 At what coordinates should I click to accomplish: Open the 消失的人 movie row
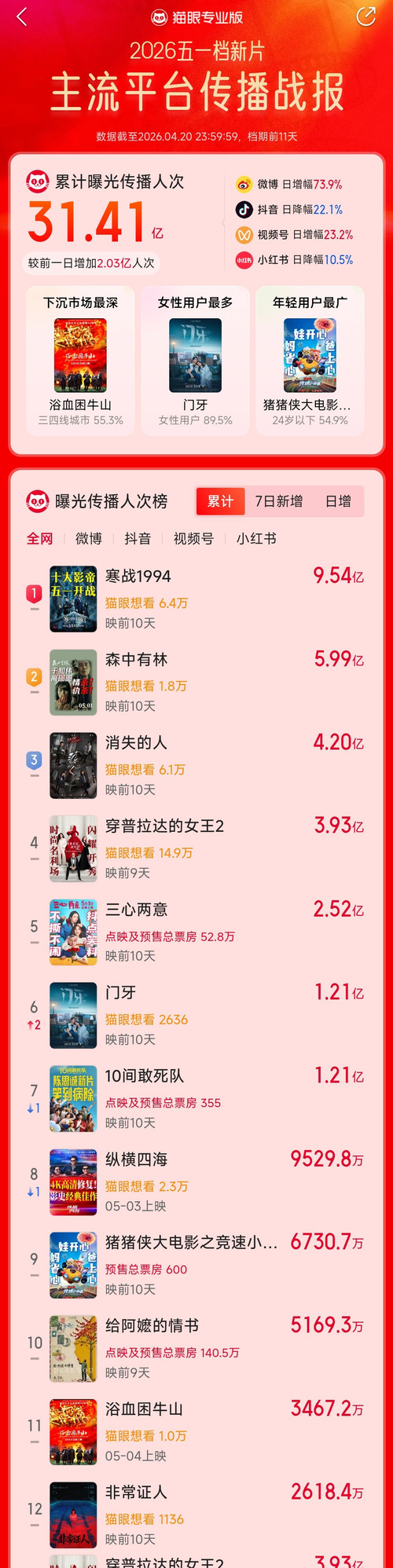click(196, 765)
